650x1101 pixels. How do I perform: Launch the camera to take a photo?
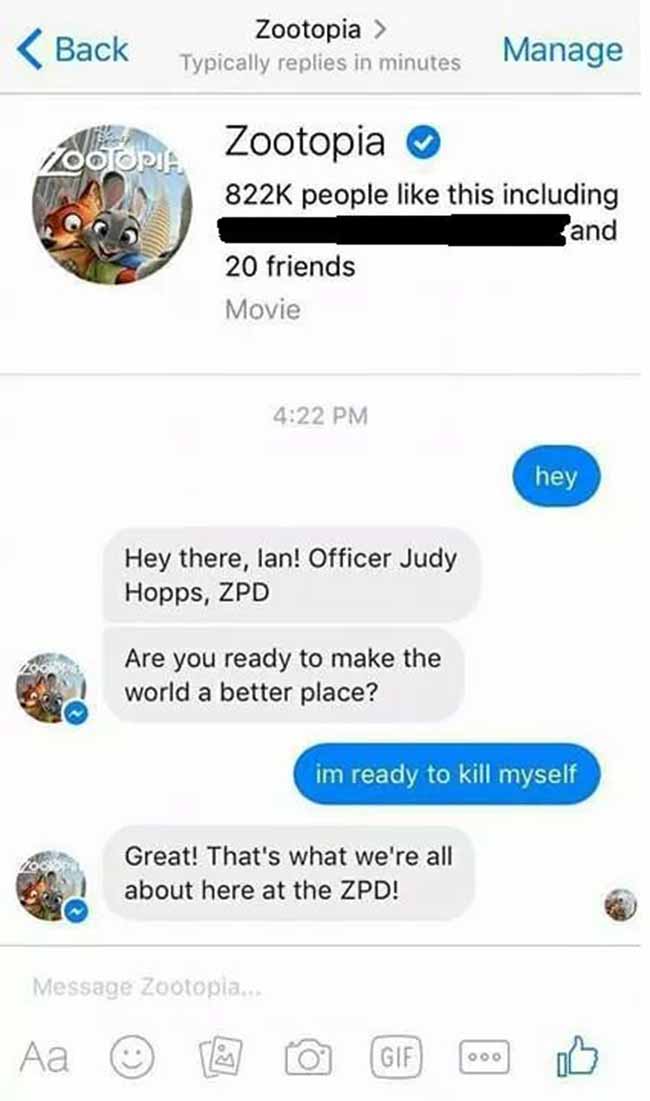coord(307,1057)
